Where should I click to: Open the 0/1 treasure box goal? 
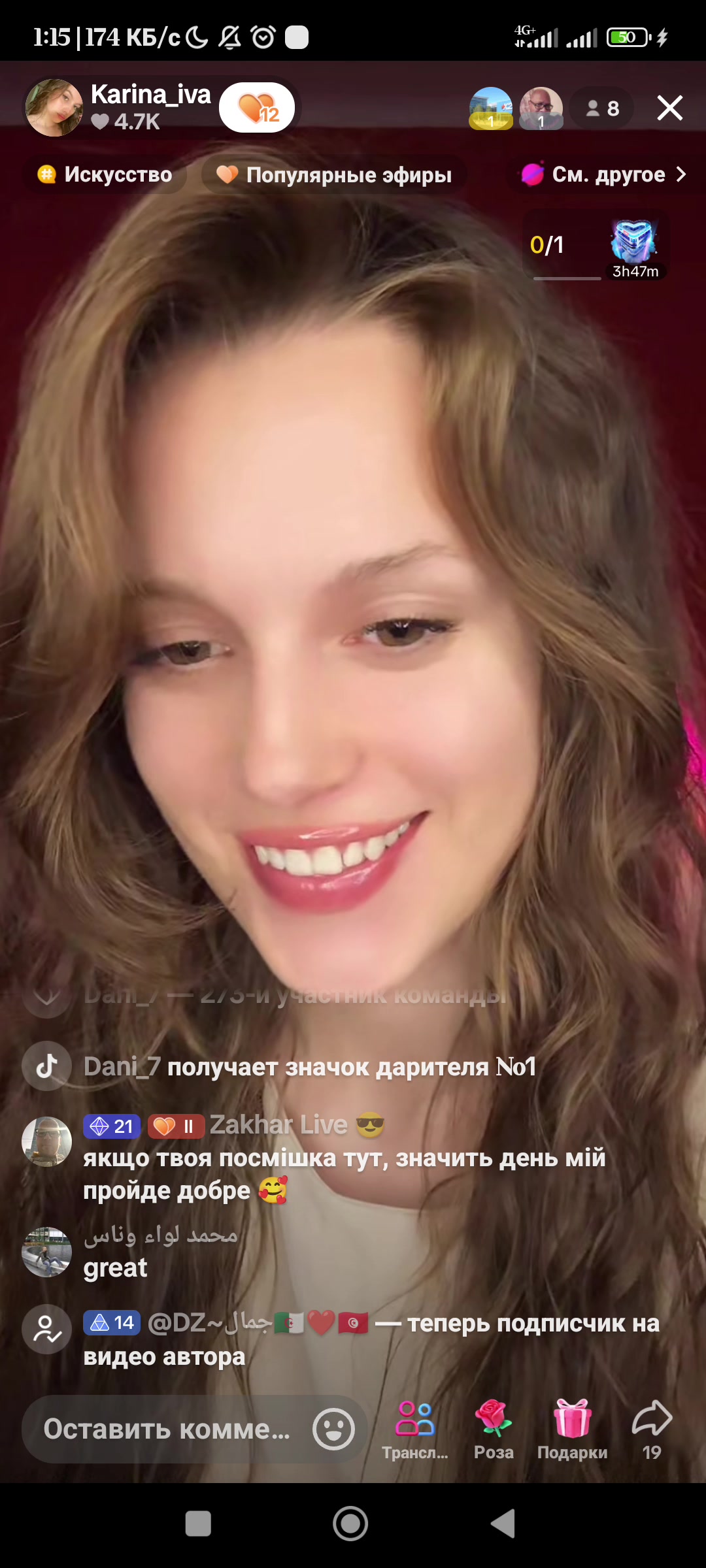pos(596,245)
